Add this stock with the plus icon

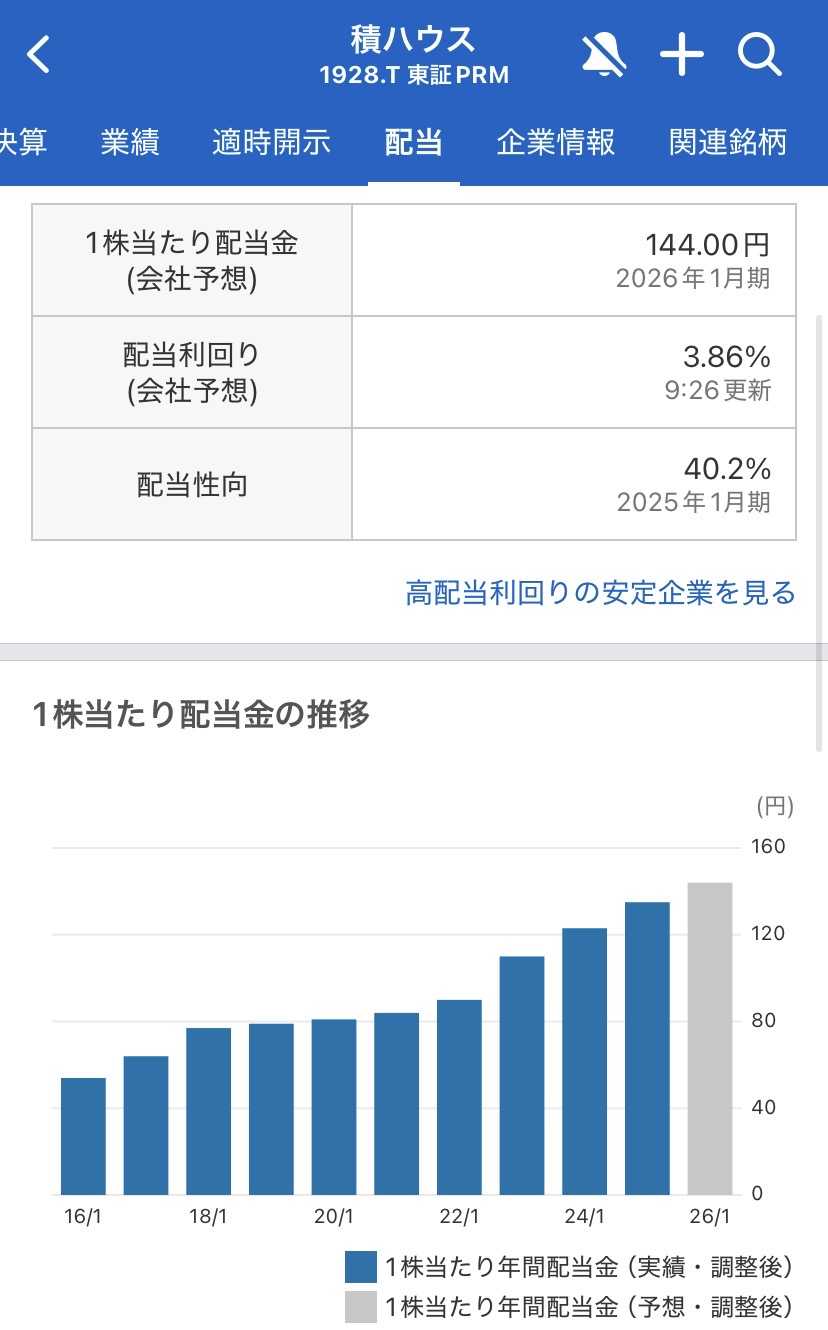coord(682,55)
